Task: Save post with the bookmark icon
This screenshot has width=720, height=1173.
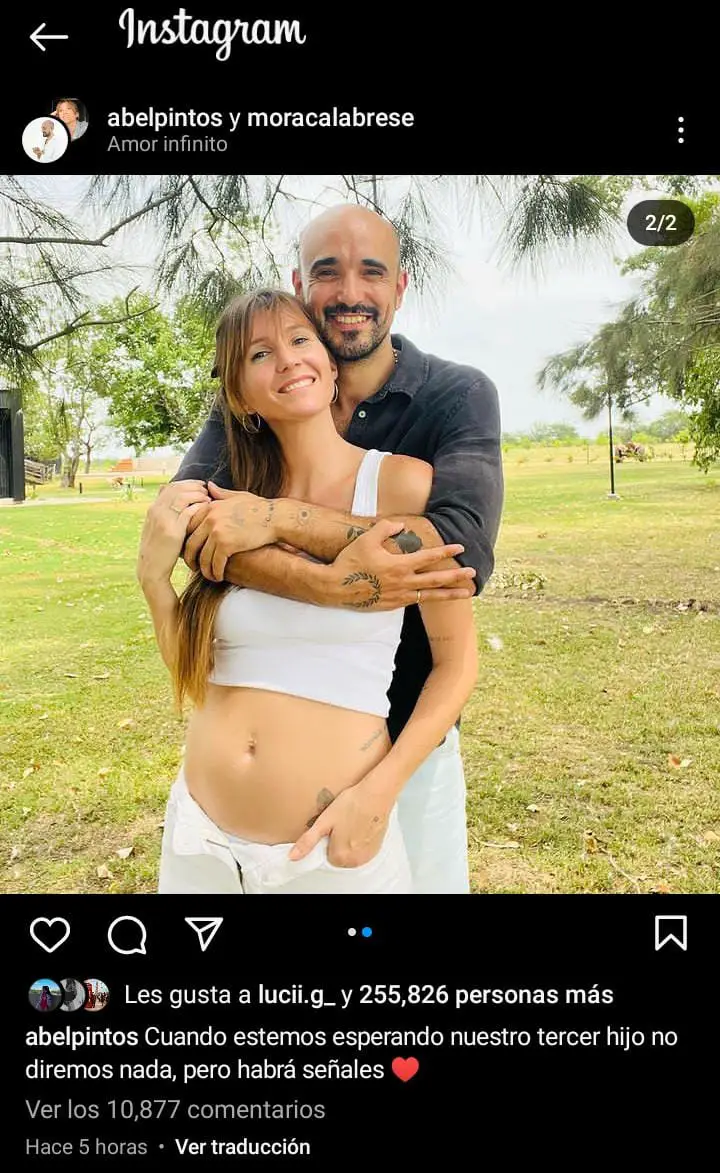Action: tap(670, 932)
